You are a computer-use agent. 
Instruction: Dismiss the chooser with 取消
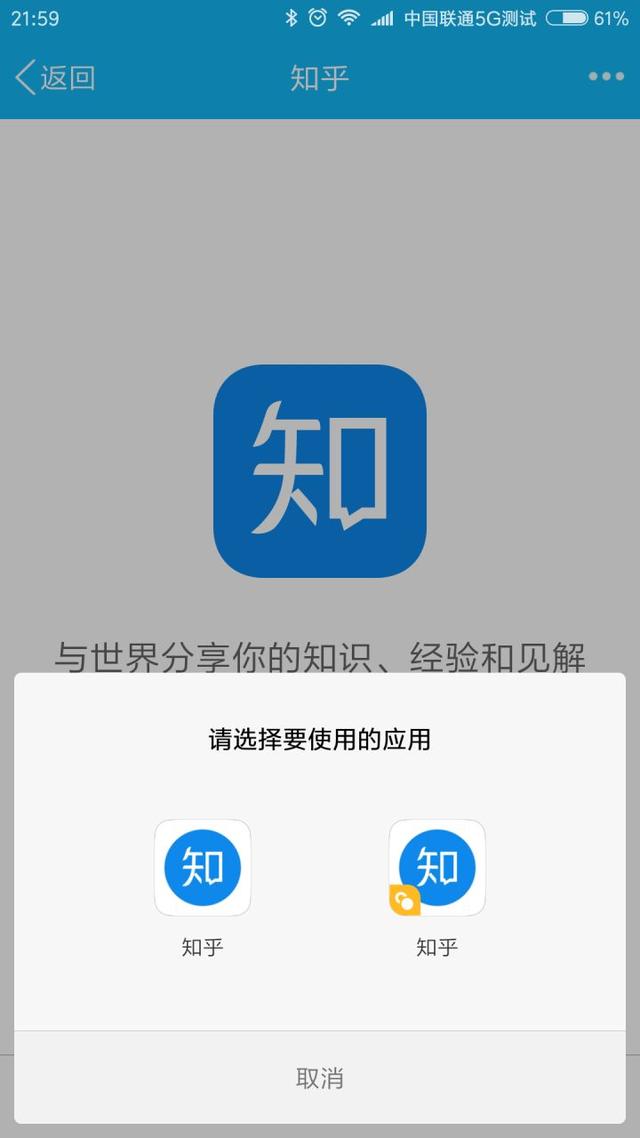(319, 1078)
